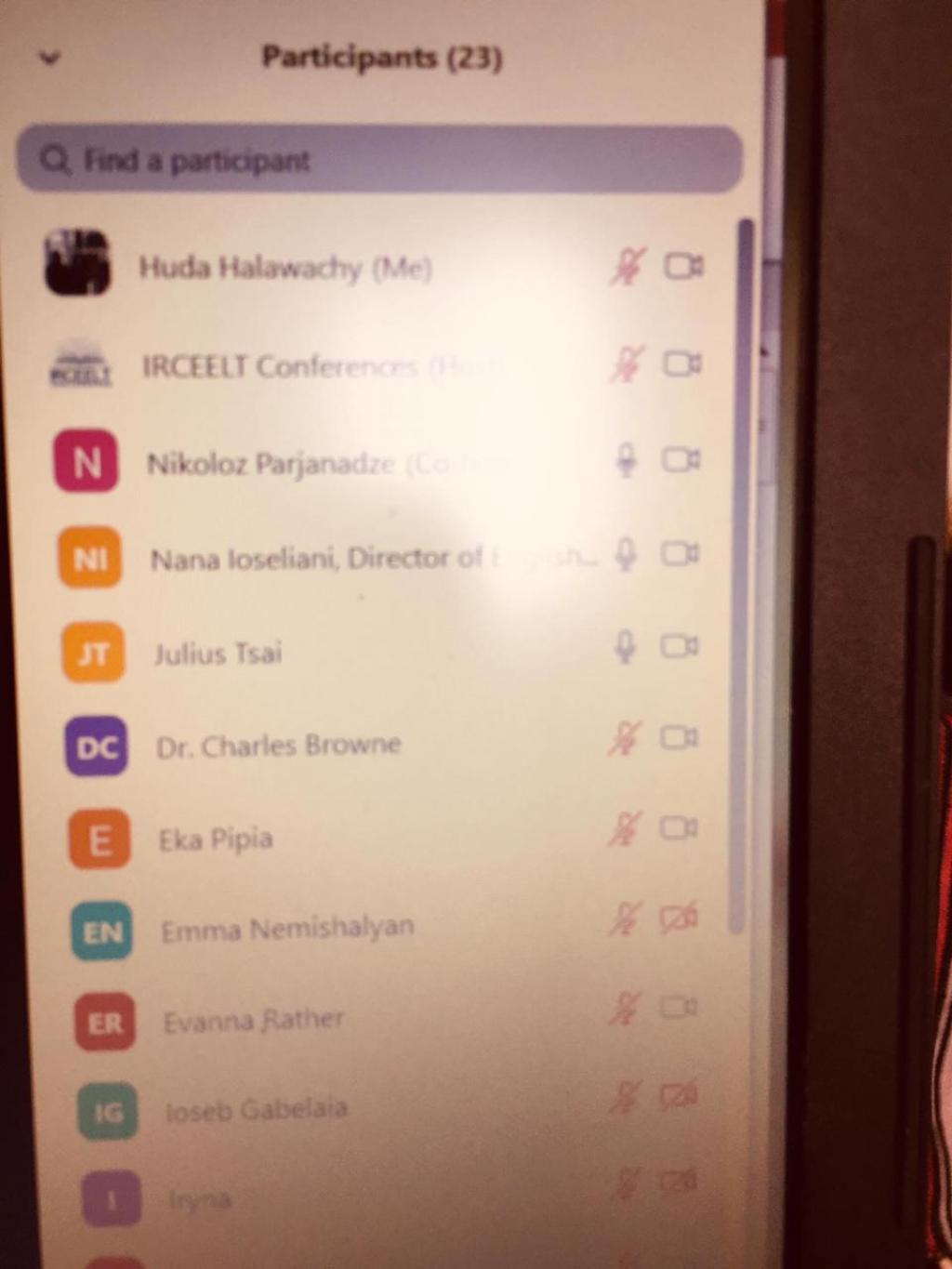Select Nikoloz Parjanadze in the list
Screen dimensions: 952x1269
point(271,463)
